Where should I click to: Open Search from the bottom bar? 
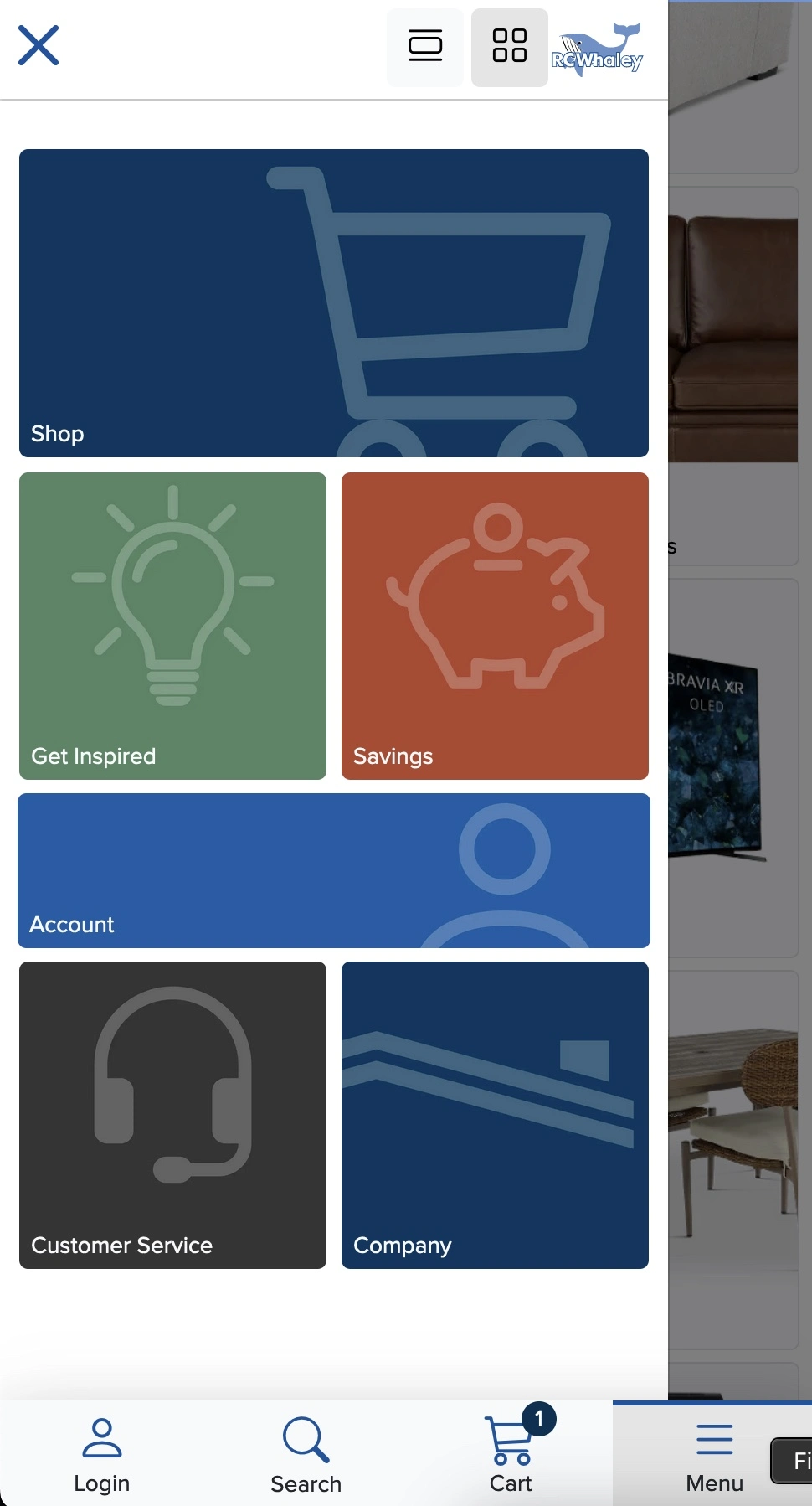306,1454
